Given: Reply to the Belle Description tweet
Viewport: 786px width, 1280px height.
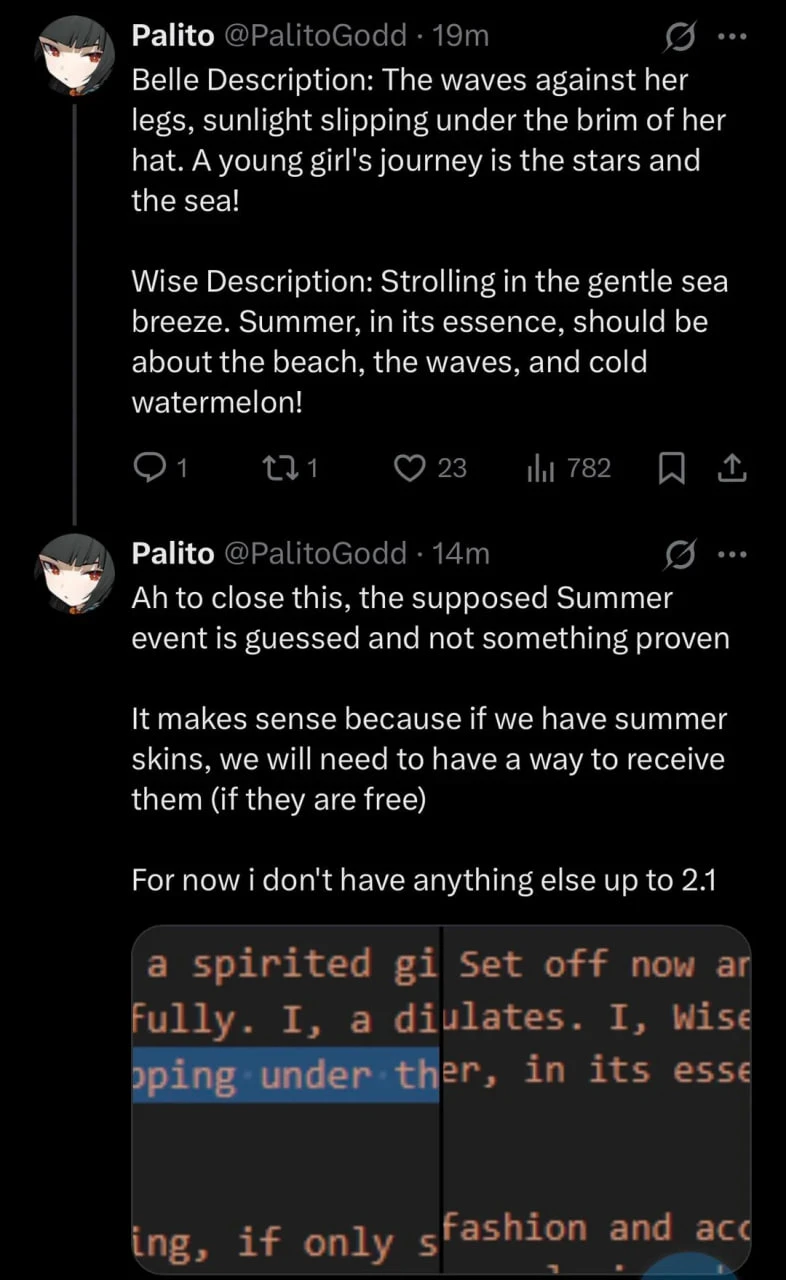Looking at the screenshot, I should click(x=160, y=467).
